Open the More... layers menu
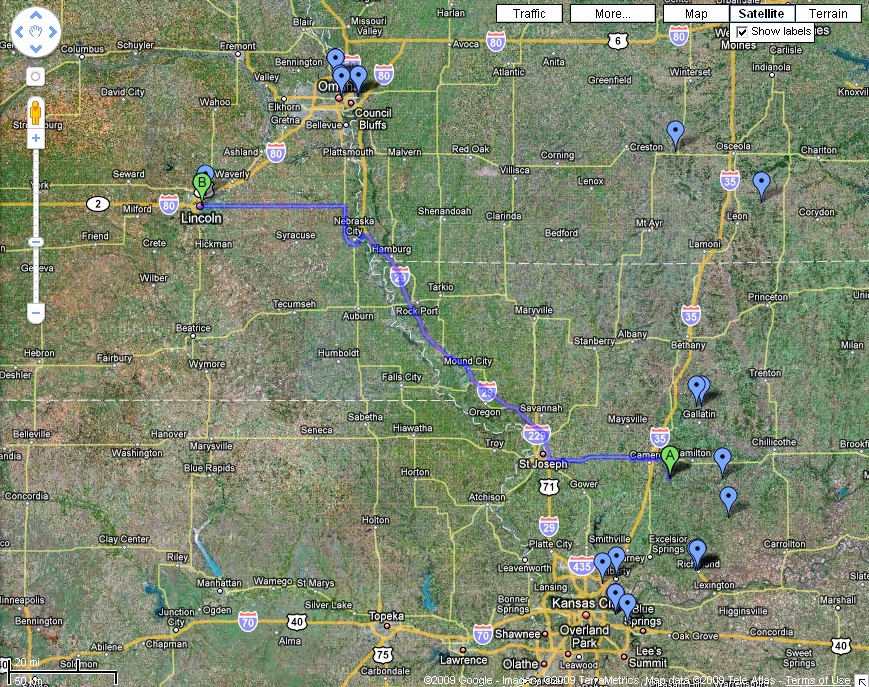 click(x=611, y=14)
